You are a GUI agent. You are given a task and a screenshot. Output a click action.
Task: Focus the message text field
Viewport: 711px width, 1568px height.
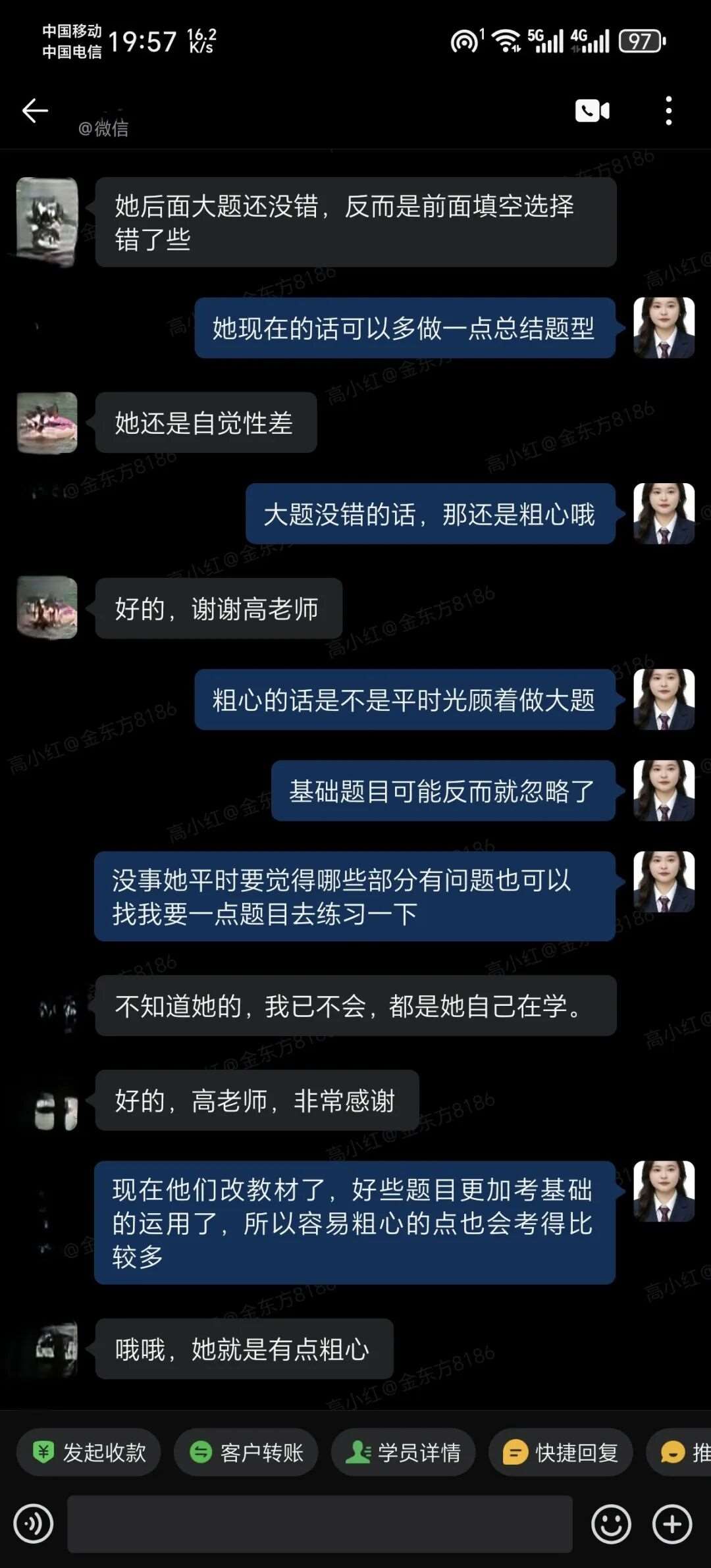(319, 1523)
